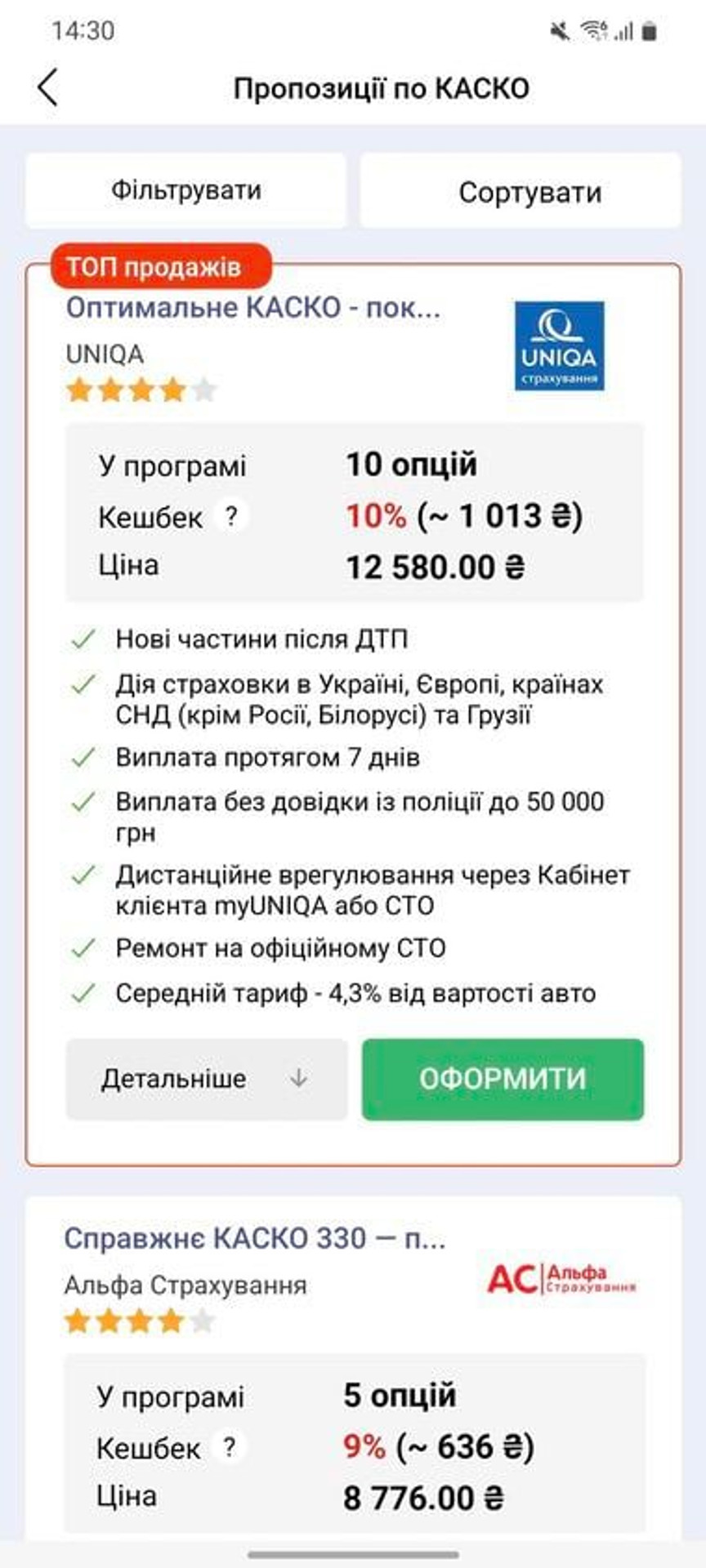Screen dimensions: 706x1568
Task: Open the Справжнє КАСКО 330 offer
Action: 255,1238
